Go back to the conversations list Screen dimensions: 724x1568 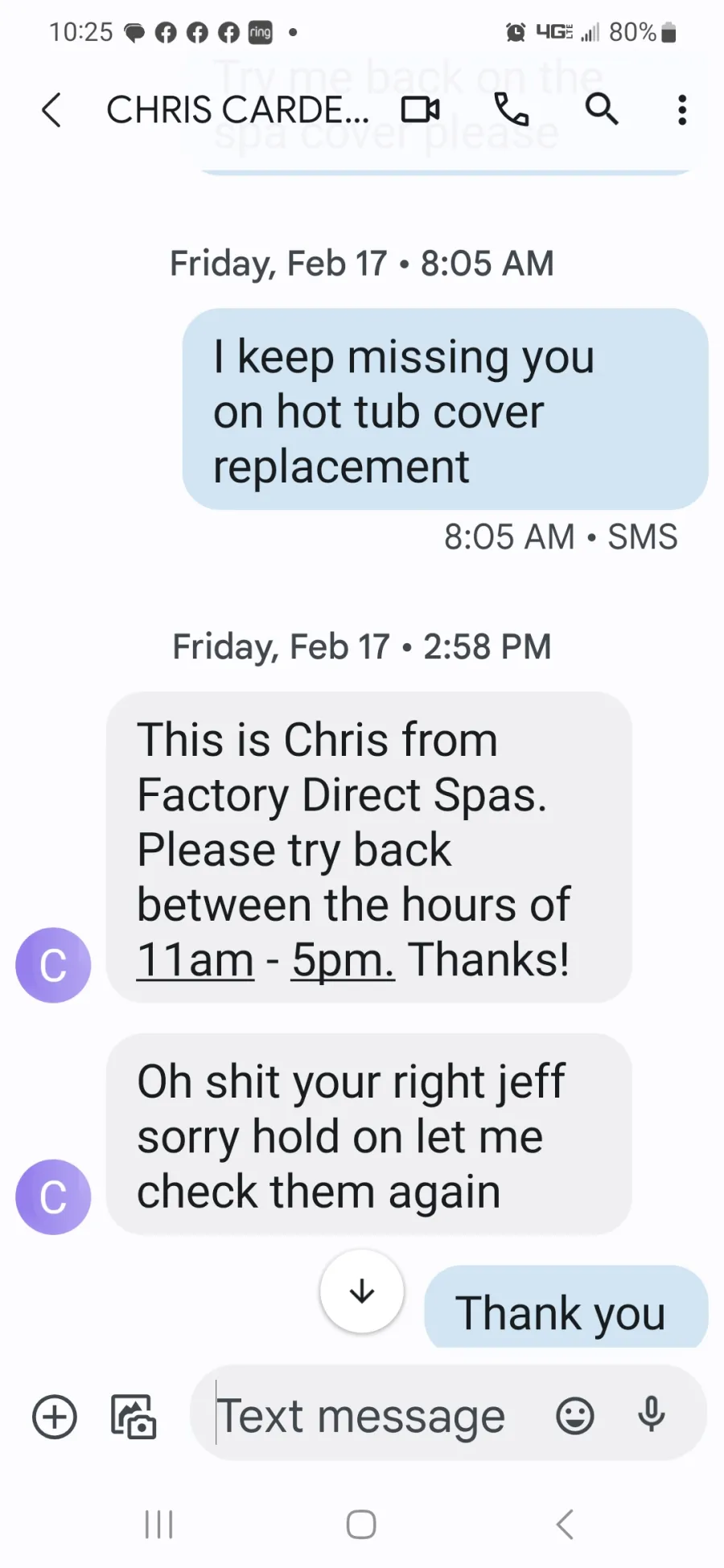[51, 110]
